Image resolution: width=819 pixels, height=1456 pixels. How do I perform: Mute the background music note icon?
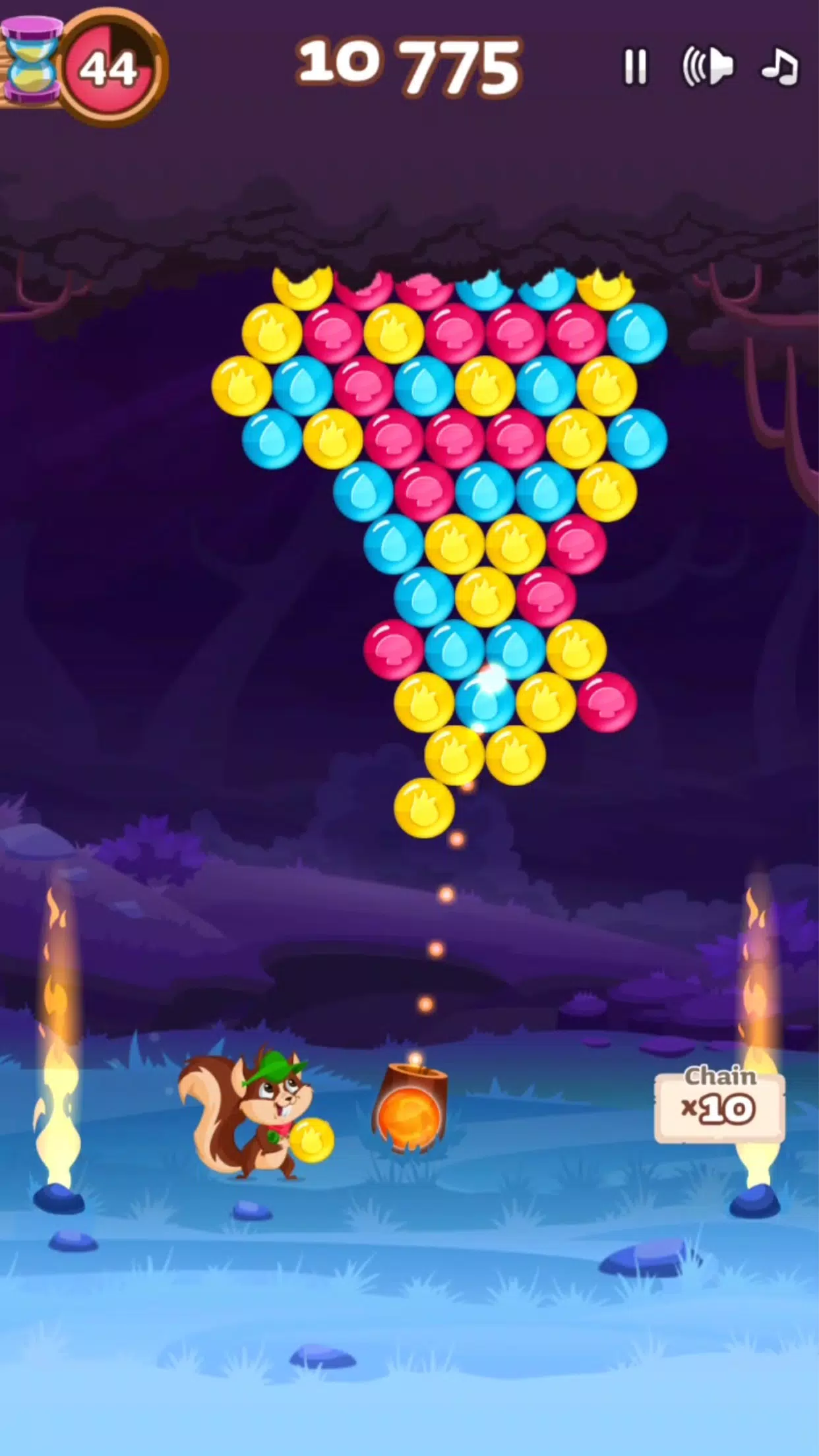click(x=781, y=66)
